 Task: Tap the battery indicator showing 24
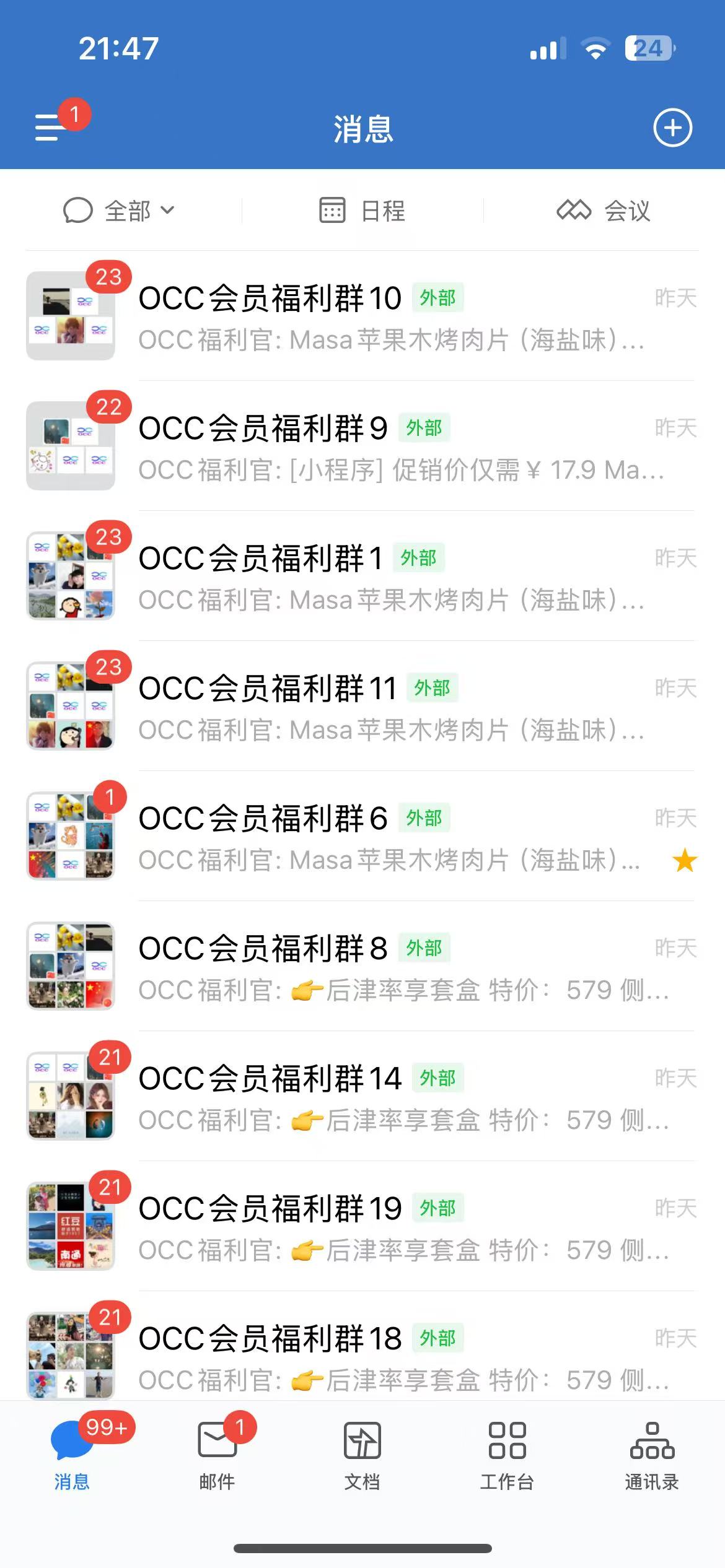tap(649, 48)
